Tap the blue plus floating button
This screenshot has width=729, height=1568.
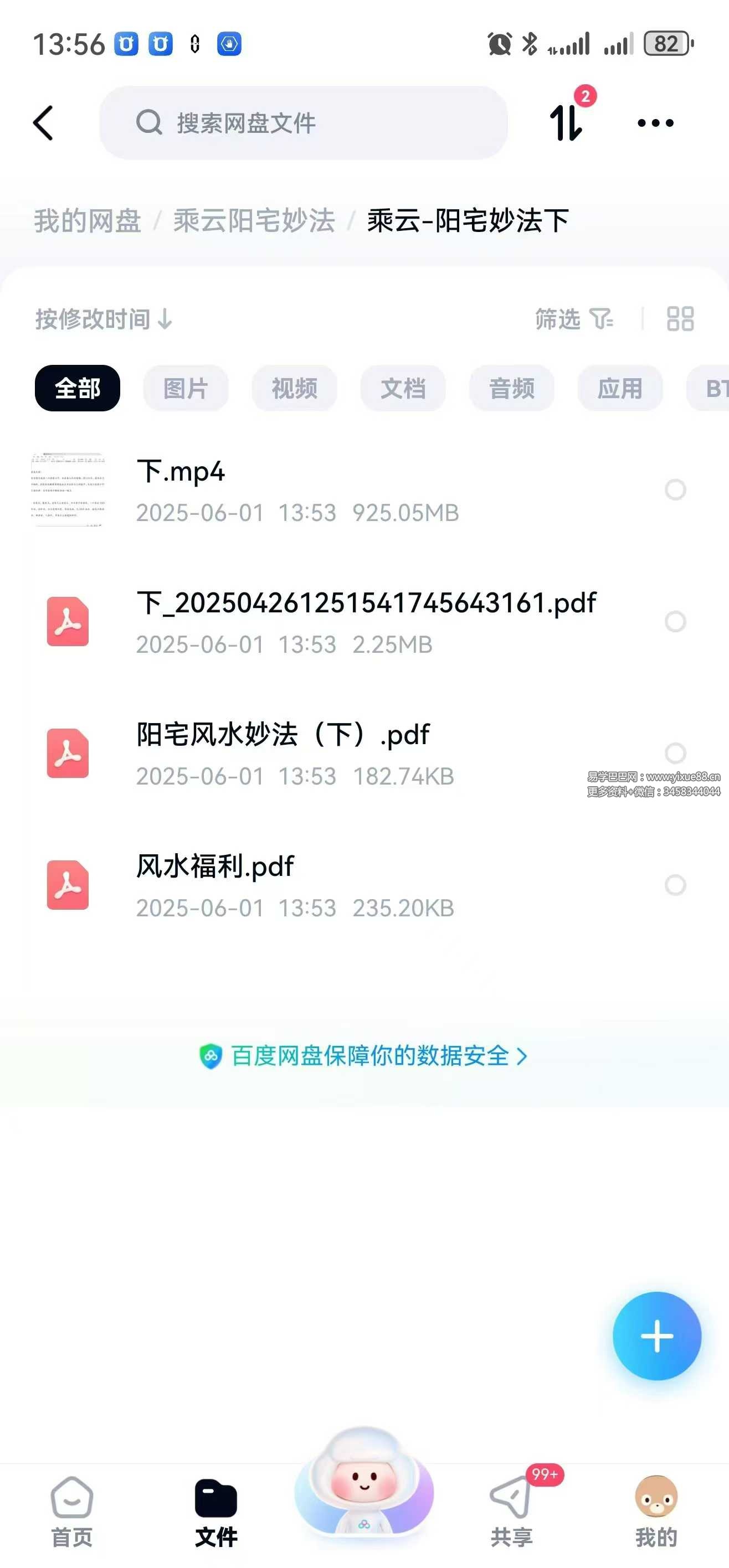click(x=656, y=1336)
